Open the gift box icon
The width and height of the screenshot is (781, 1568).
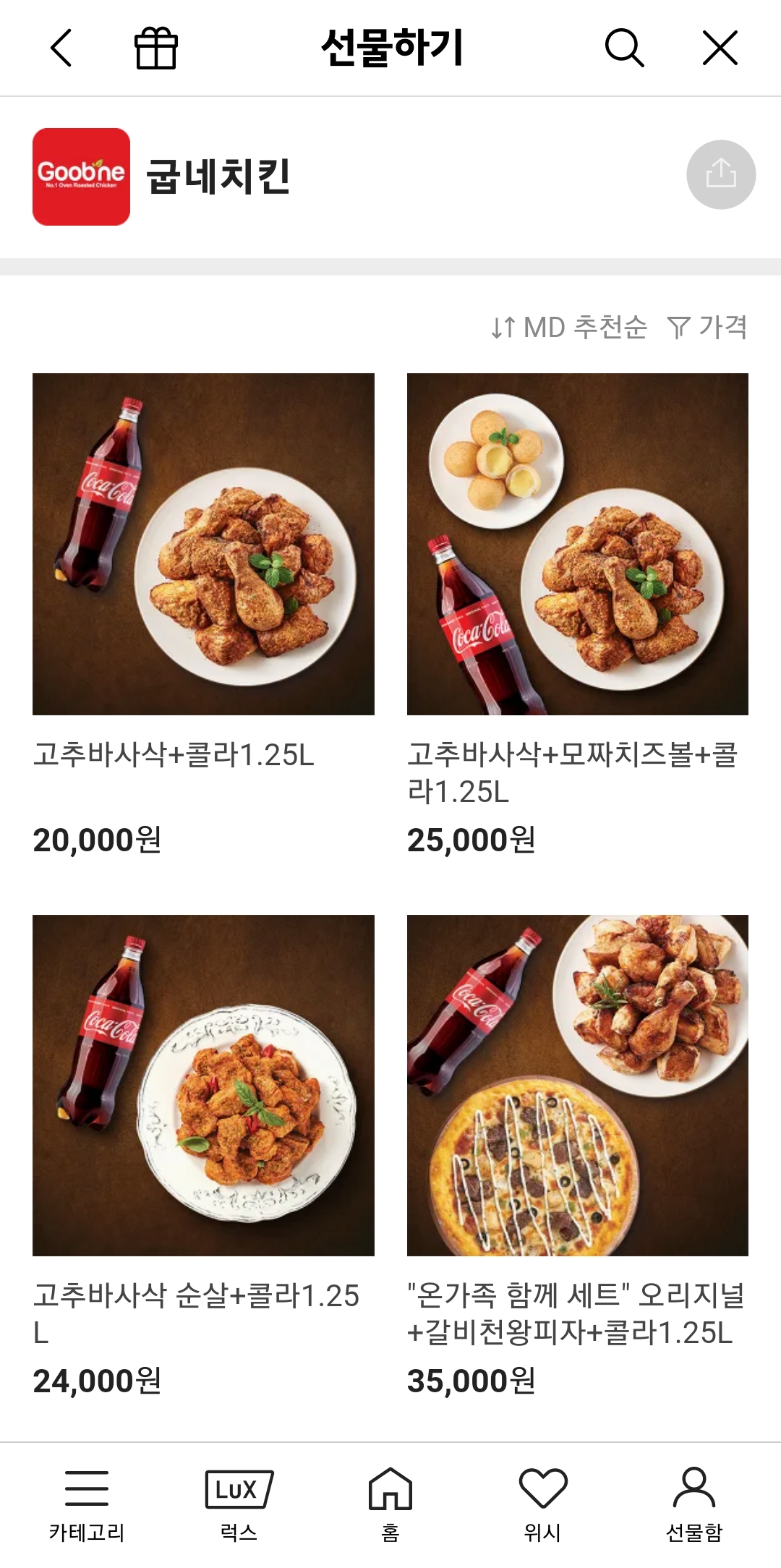156,48
